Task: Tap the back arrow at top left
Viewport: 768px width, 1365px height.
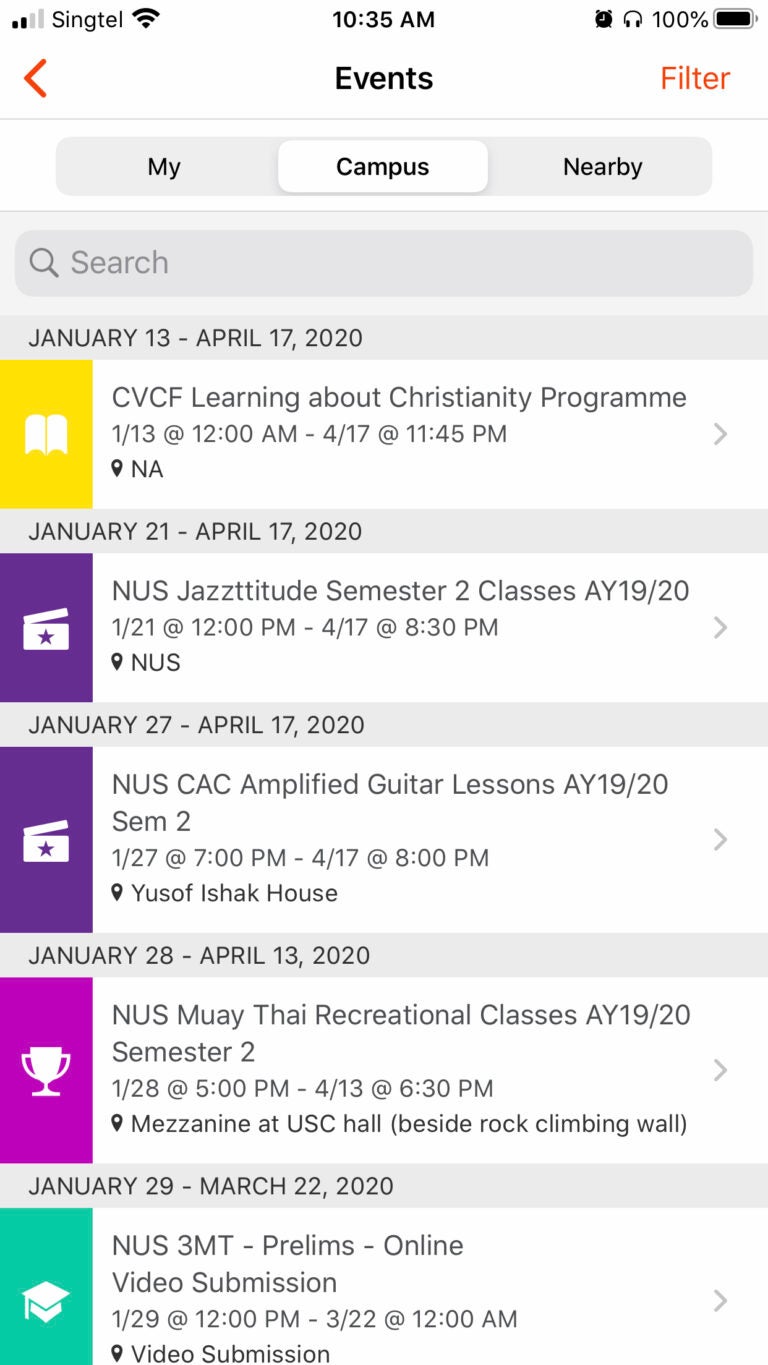Action: (36, 78)
